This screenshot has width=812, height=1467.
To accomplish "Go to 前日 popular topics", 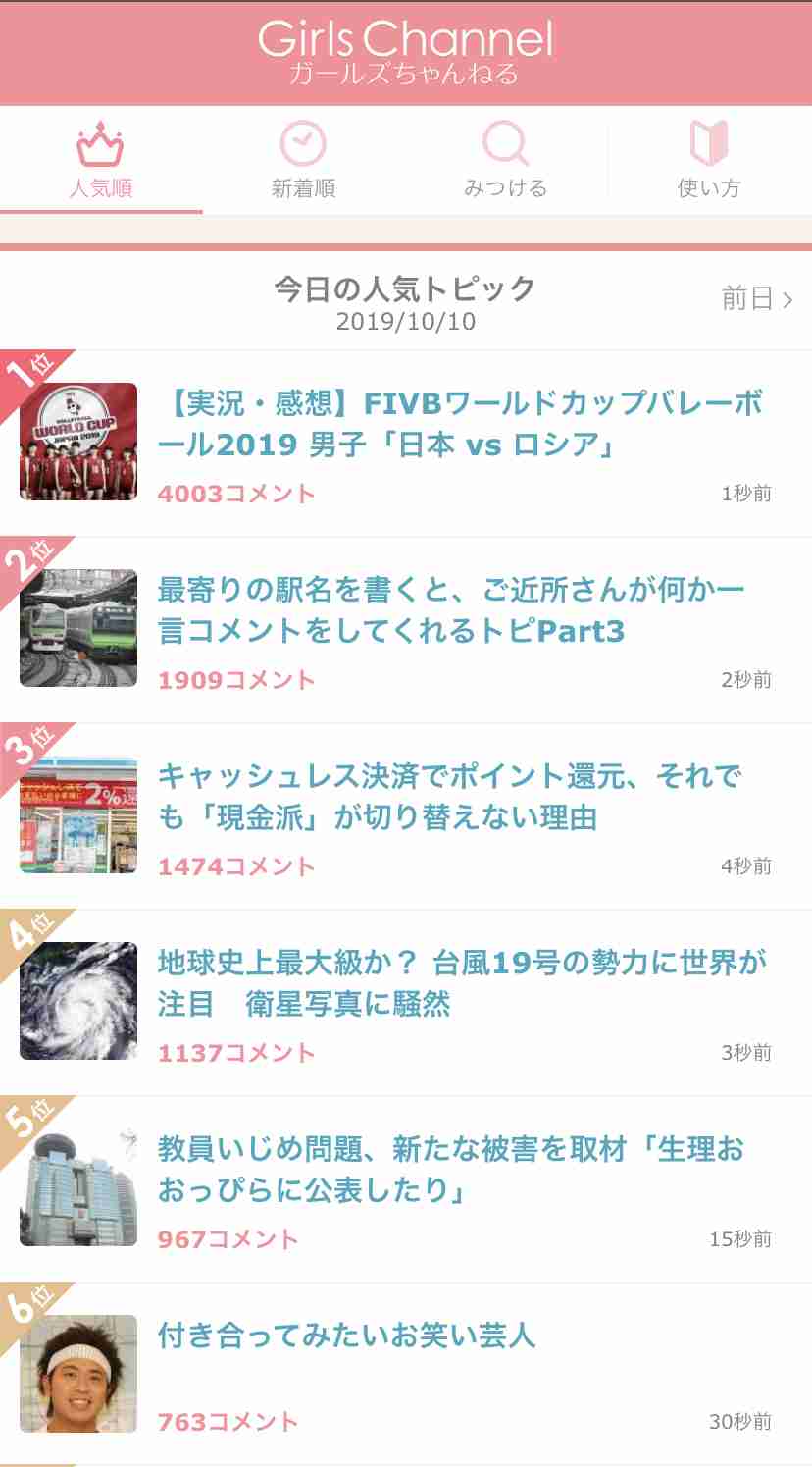I will (757, 298).
